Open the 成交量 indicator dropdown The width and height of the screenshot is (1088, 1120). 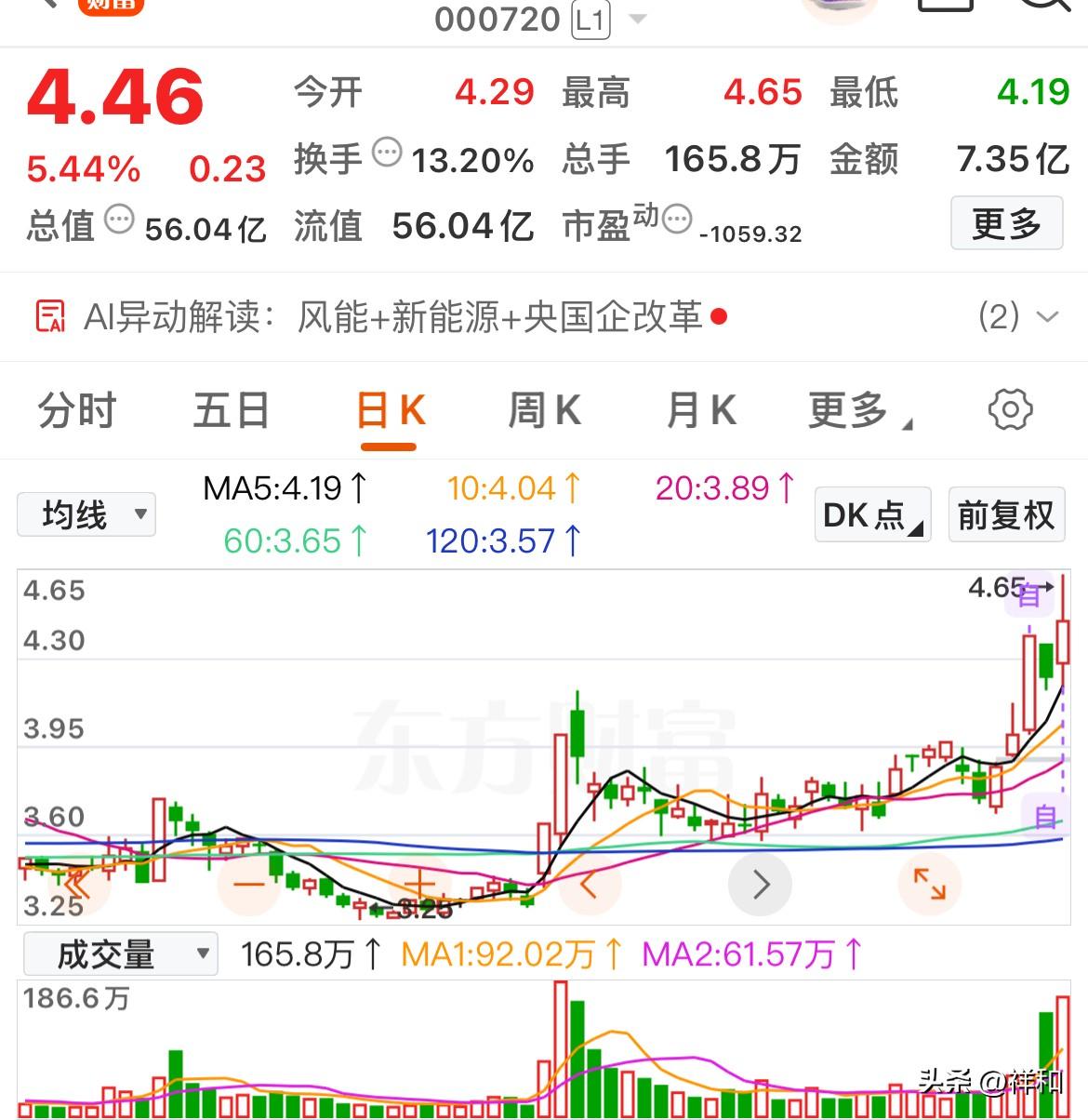click(x=119, y=953)
